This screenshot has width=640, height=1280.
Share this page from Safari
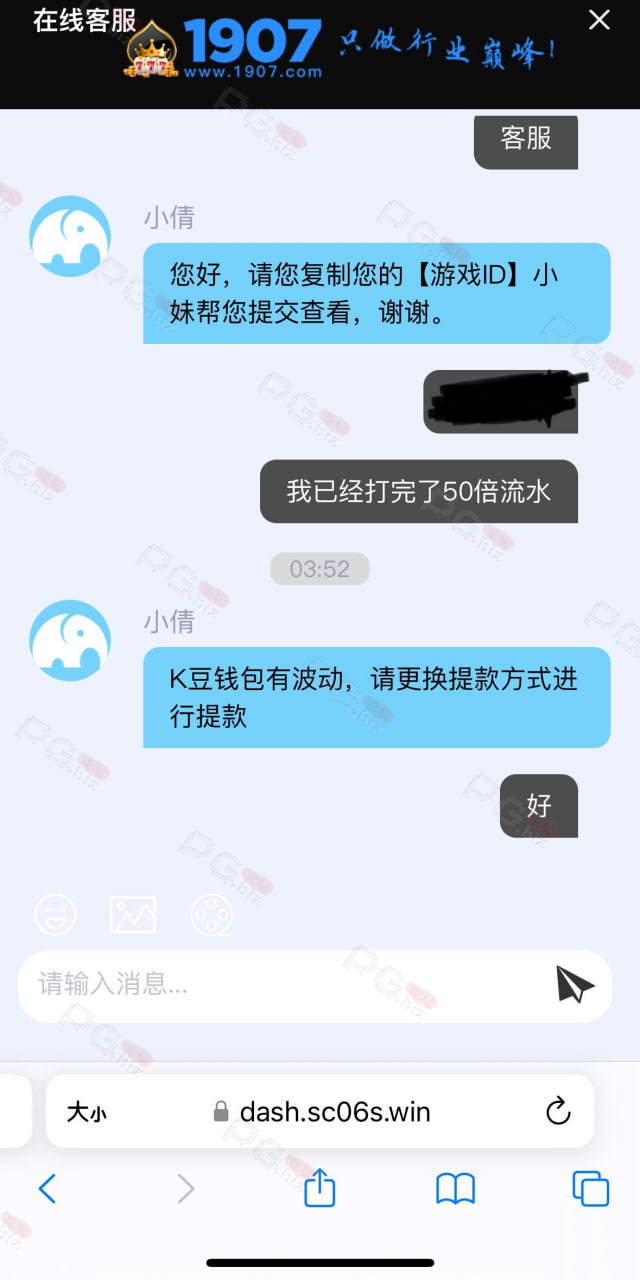pos(319,1187)
